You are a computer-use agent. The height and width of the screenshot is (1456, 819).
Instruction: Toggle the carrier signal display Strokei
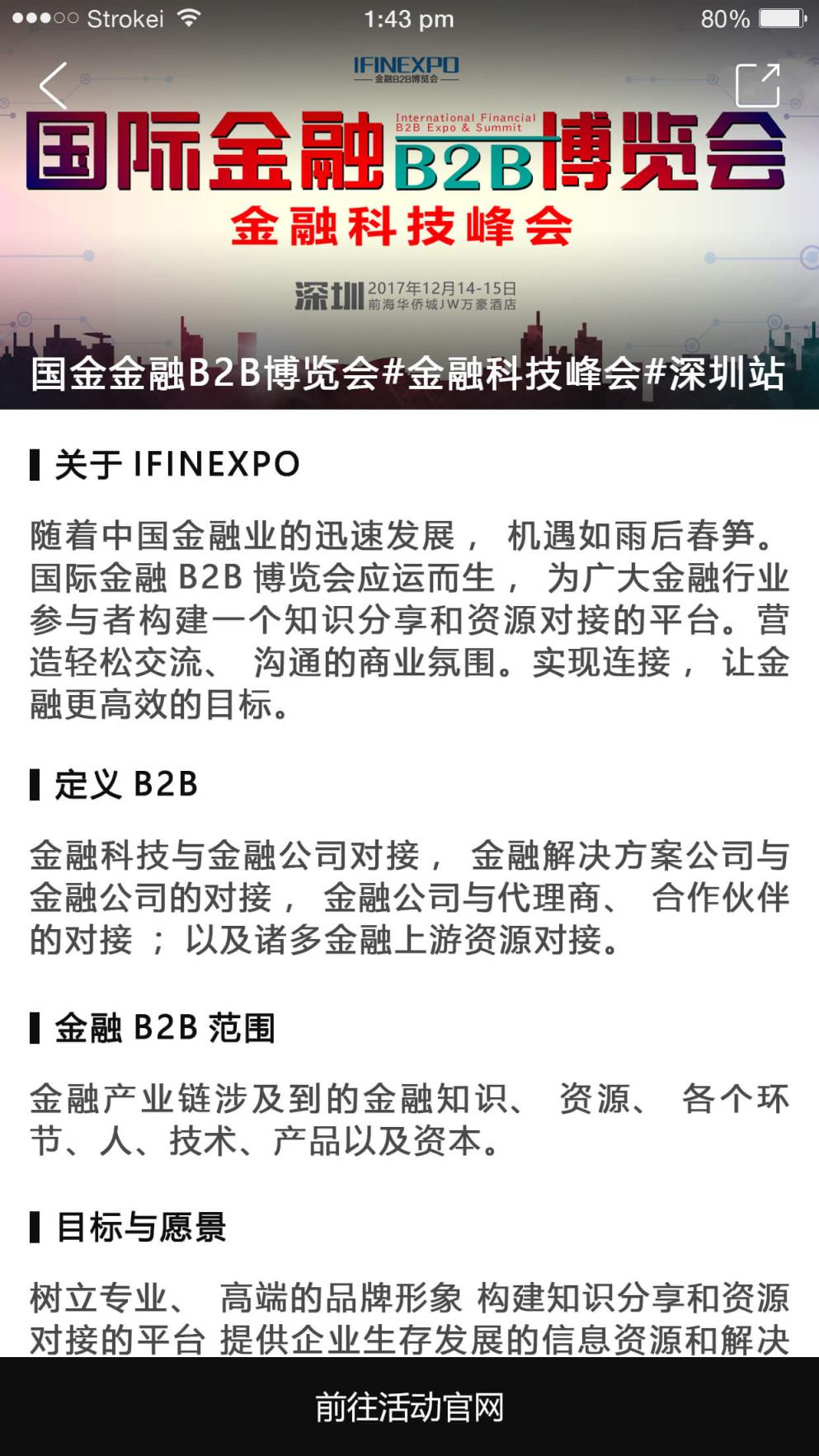click(128, 18)
